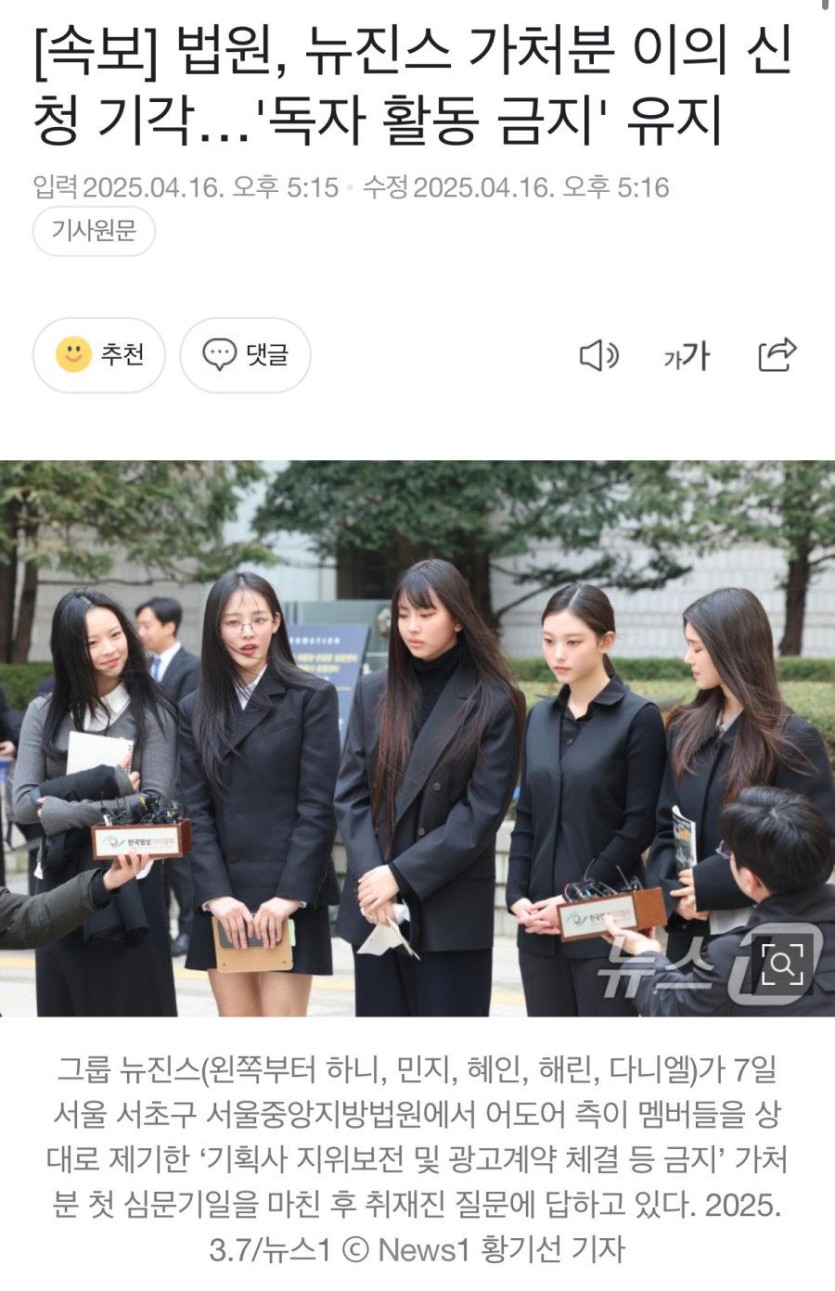Viewport: 835px width, 1291px height.
Task: Listen to the article with speaker icon
Action: (x=599, y=355)
